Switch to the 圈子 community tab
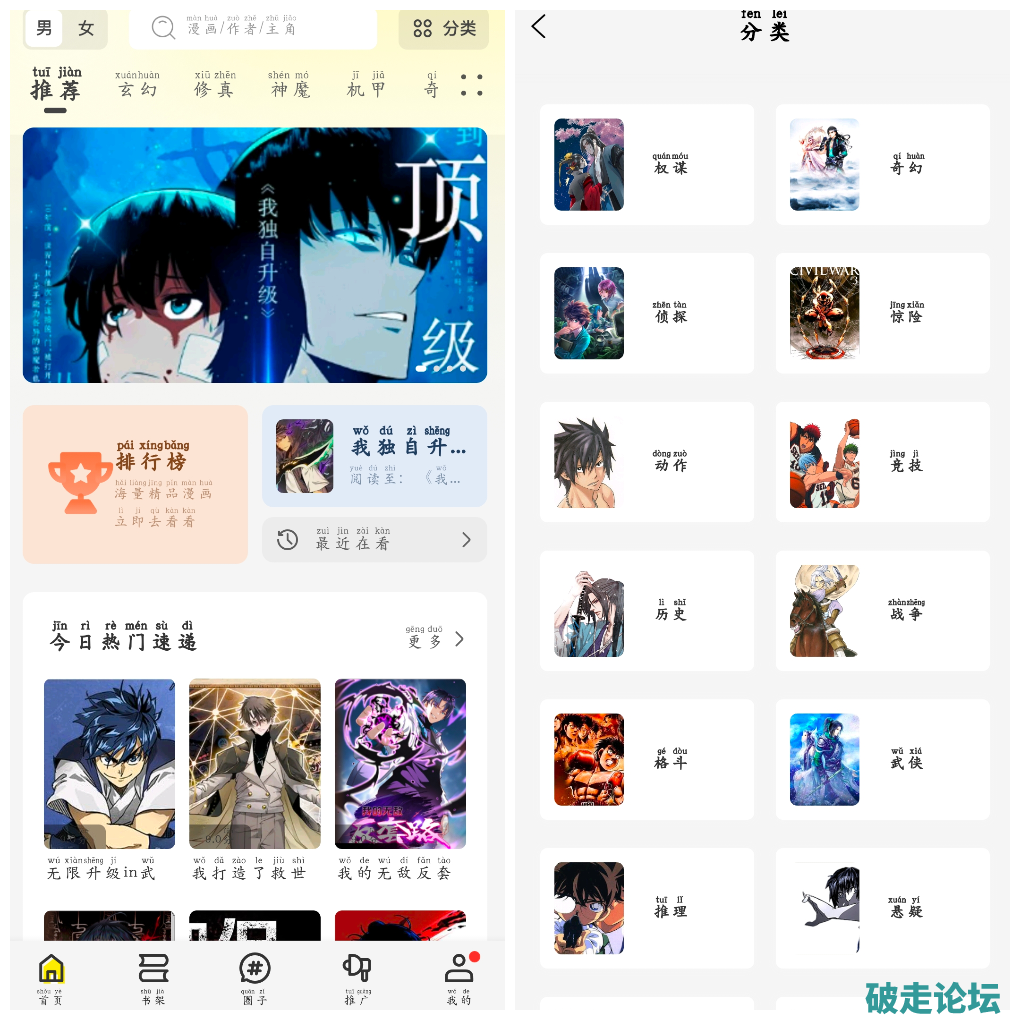Image resolution: width=1020 pixels, height=1020 pixels. 254,978
